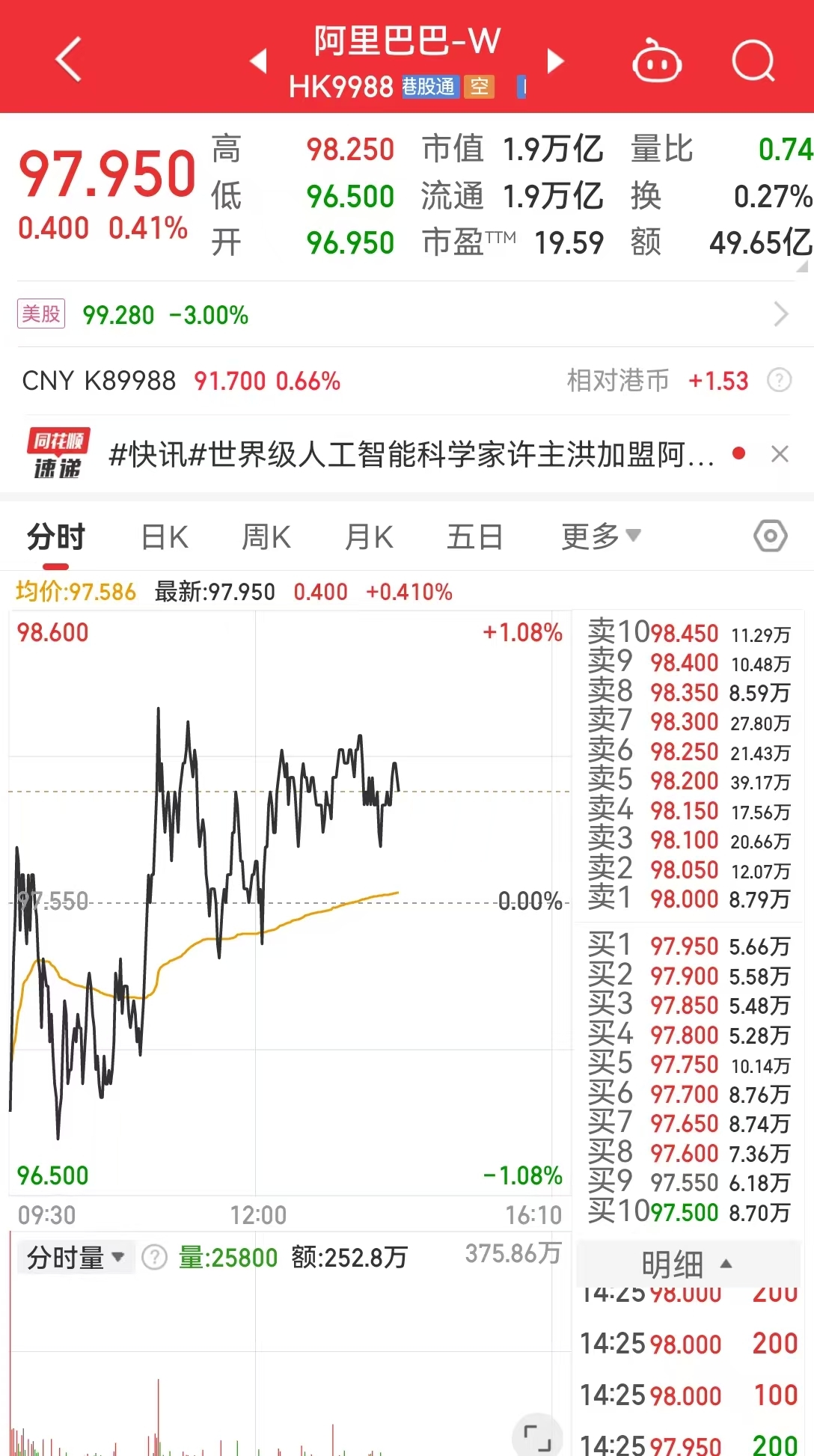814x1456 pixels.
Task: Open the 美股 quote row showing 99.280
Action: coord(404,315)
